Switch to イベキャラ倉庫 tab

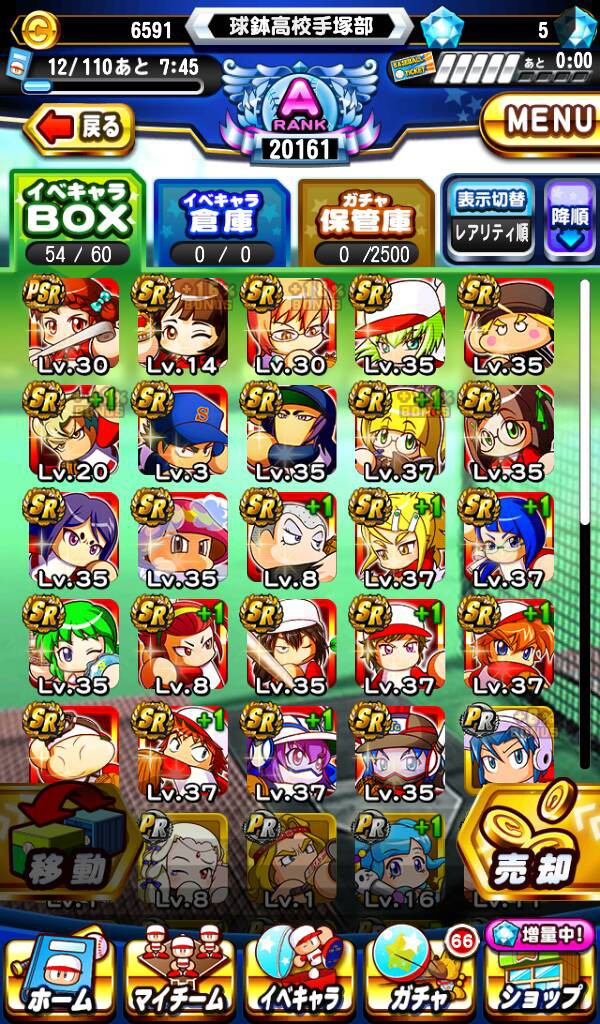[221, 224]
